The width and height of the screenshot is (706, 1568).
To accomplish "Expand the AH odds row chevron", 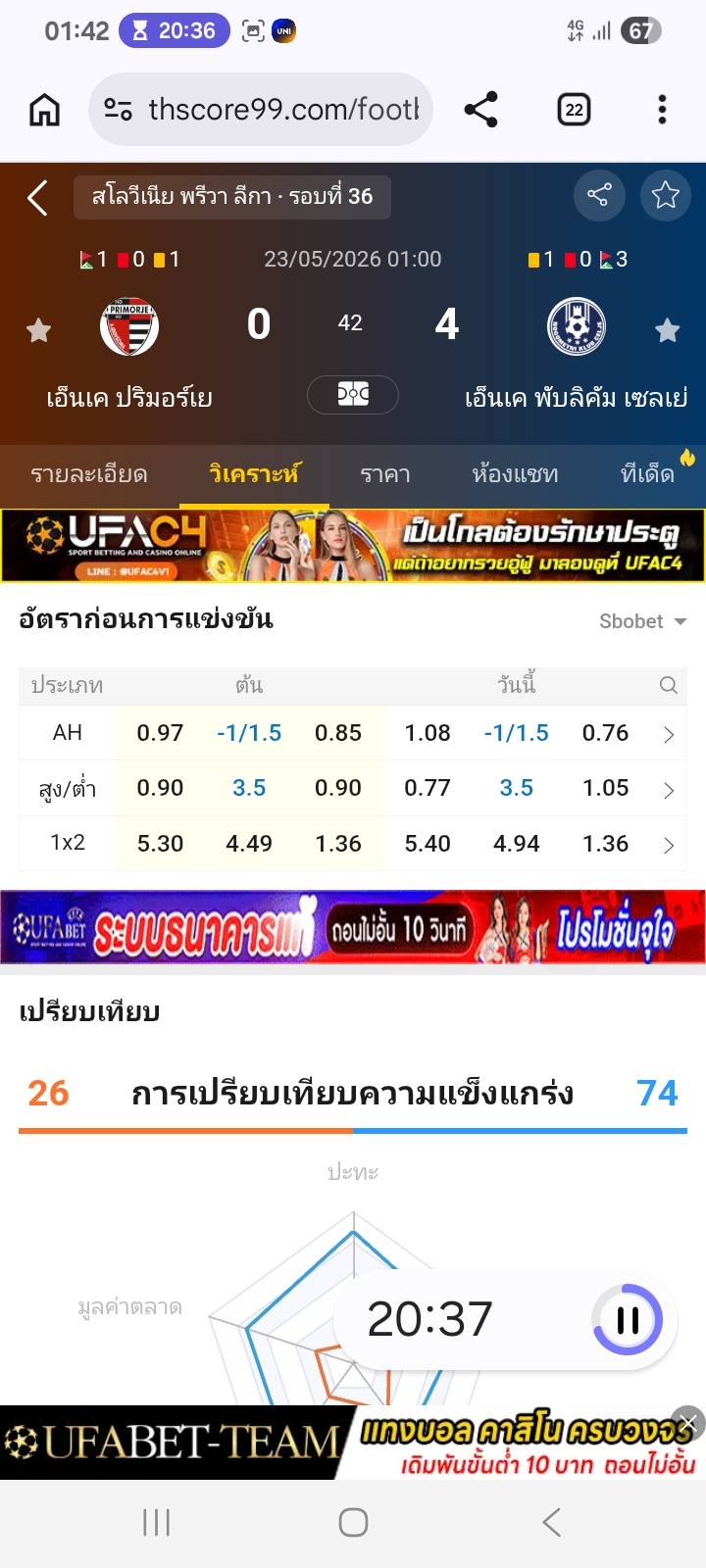I will pyautogui.click(x=669, y=734).
